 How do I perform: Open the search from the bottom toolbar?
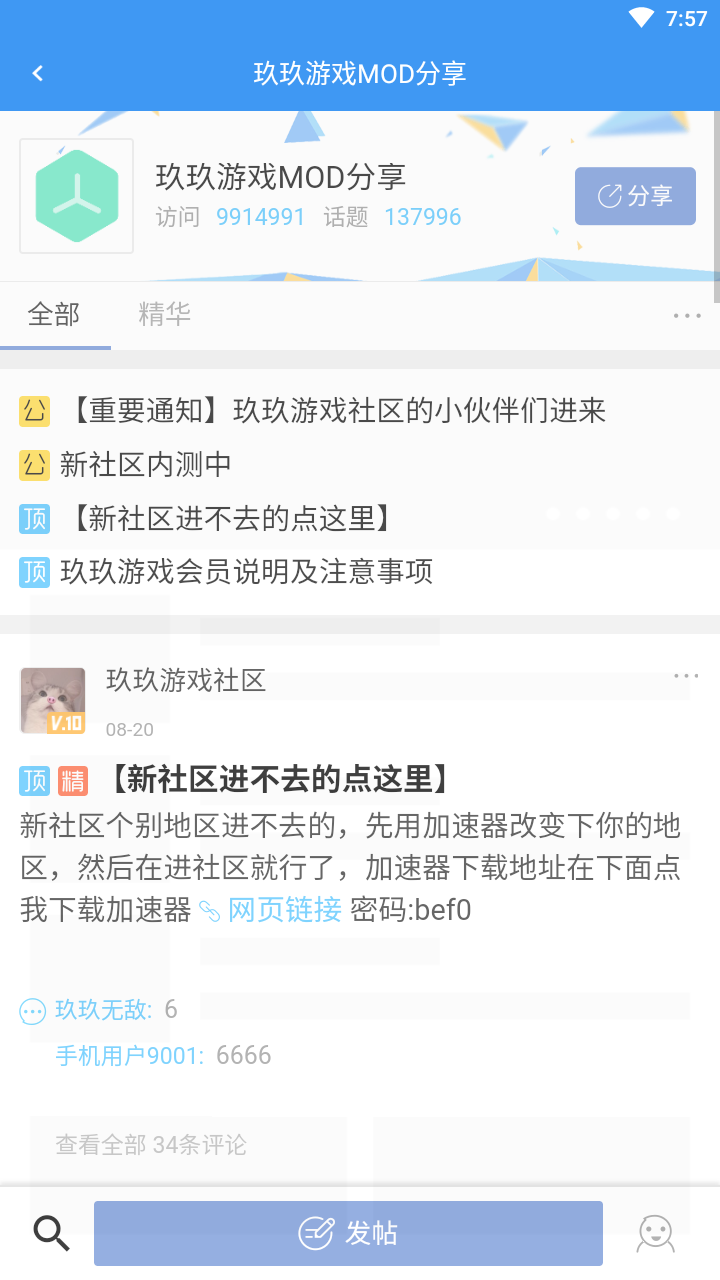50,1232
